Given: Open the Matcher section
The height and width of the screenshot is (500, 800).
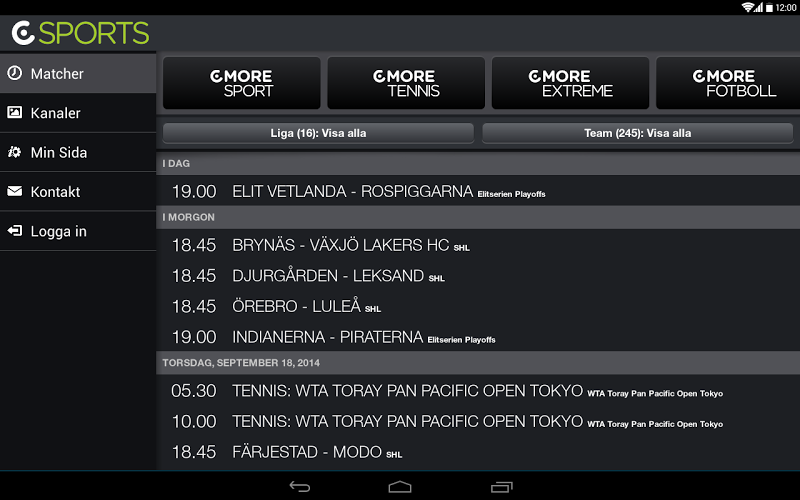Looking at the screenshot, I should click(x=77, y=74).
